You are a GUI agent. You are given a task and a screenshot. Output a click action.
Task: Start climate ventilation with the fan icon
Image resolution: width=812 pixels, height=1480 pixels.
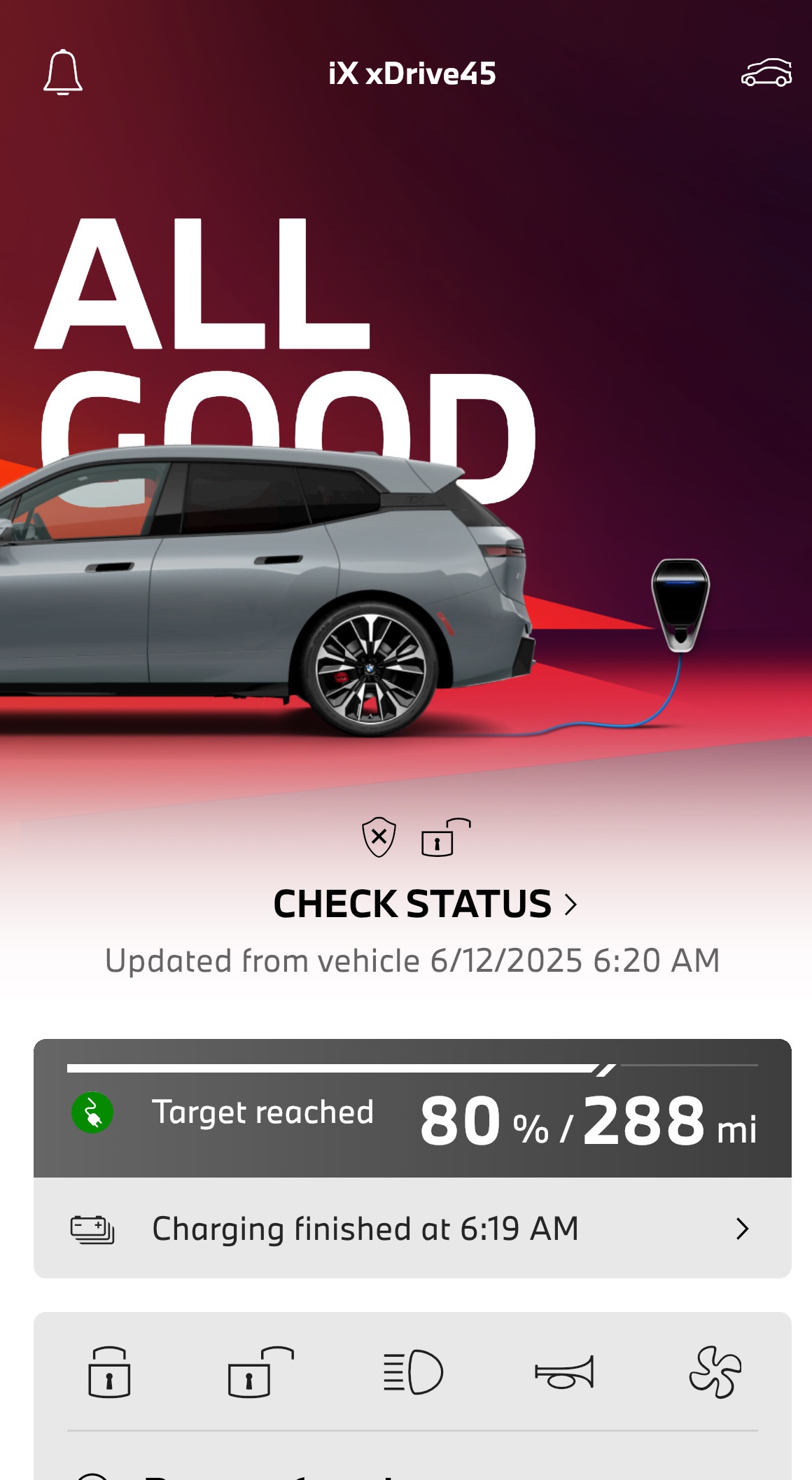tap(715, 1372)
